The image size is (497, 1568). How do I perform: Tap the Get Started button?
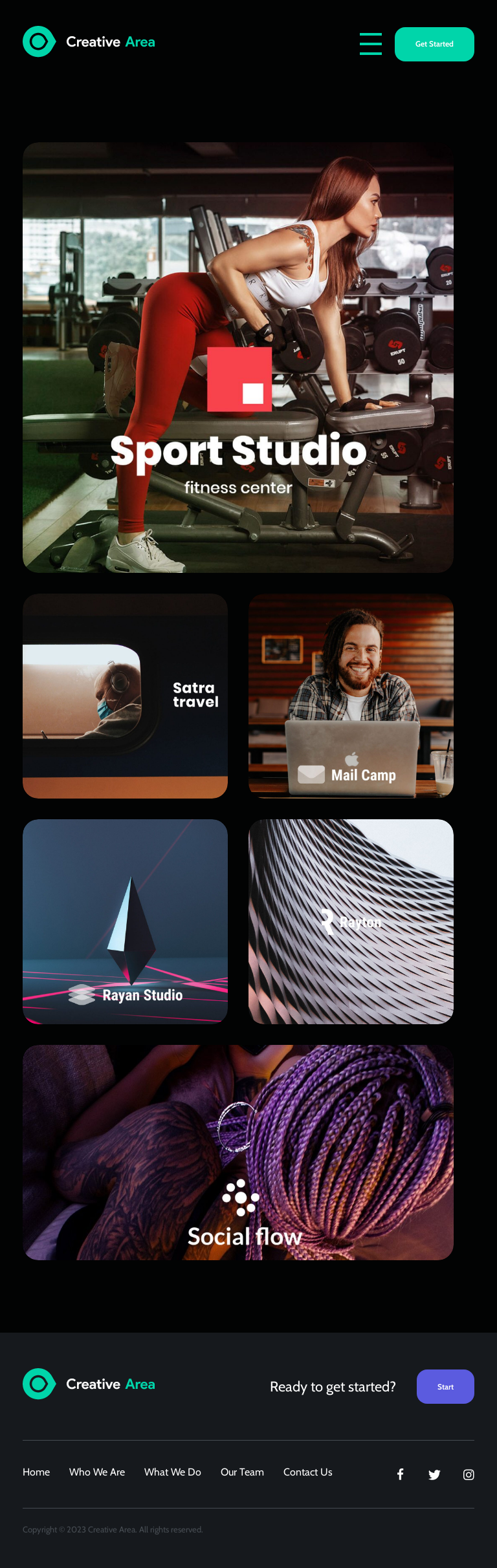pyautogui.click(x=434, y=44)
